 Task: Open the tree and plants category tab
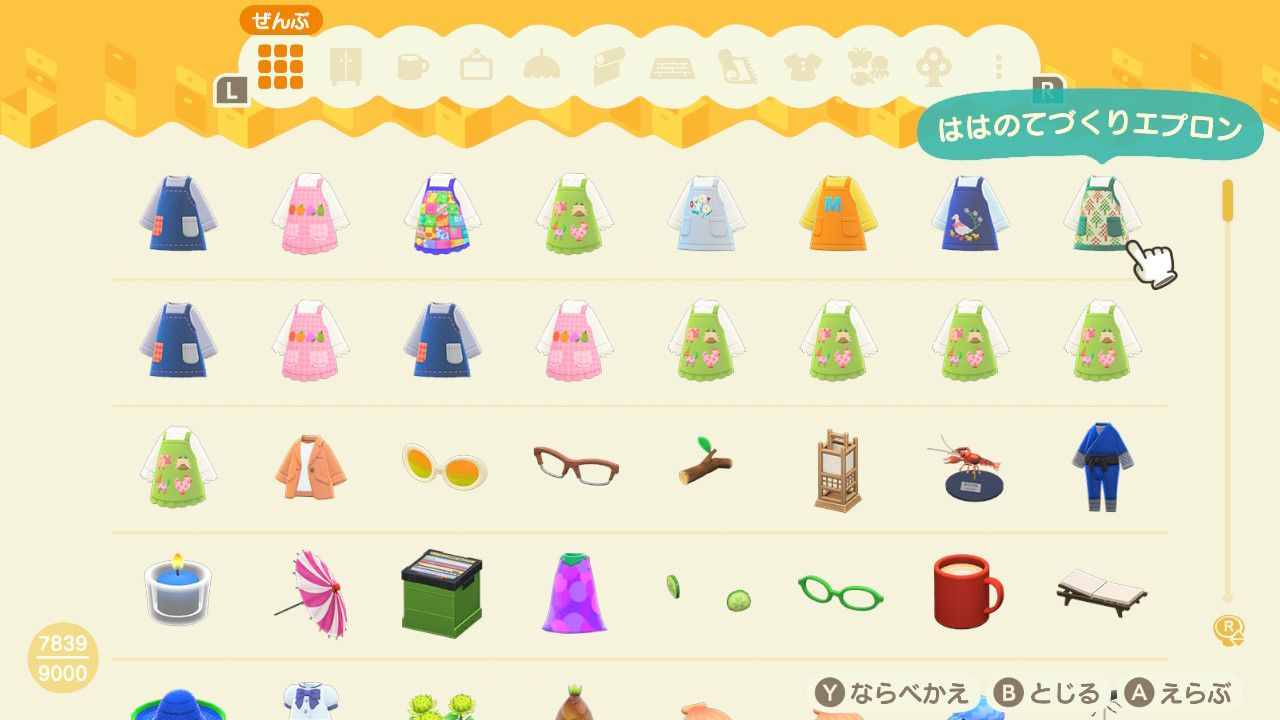[933, 66]
